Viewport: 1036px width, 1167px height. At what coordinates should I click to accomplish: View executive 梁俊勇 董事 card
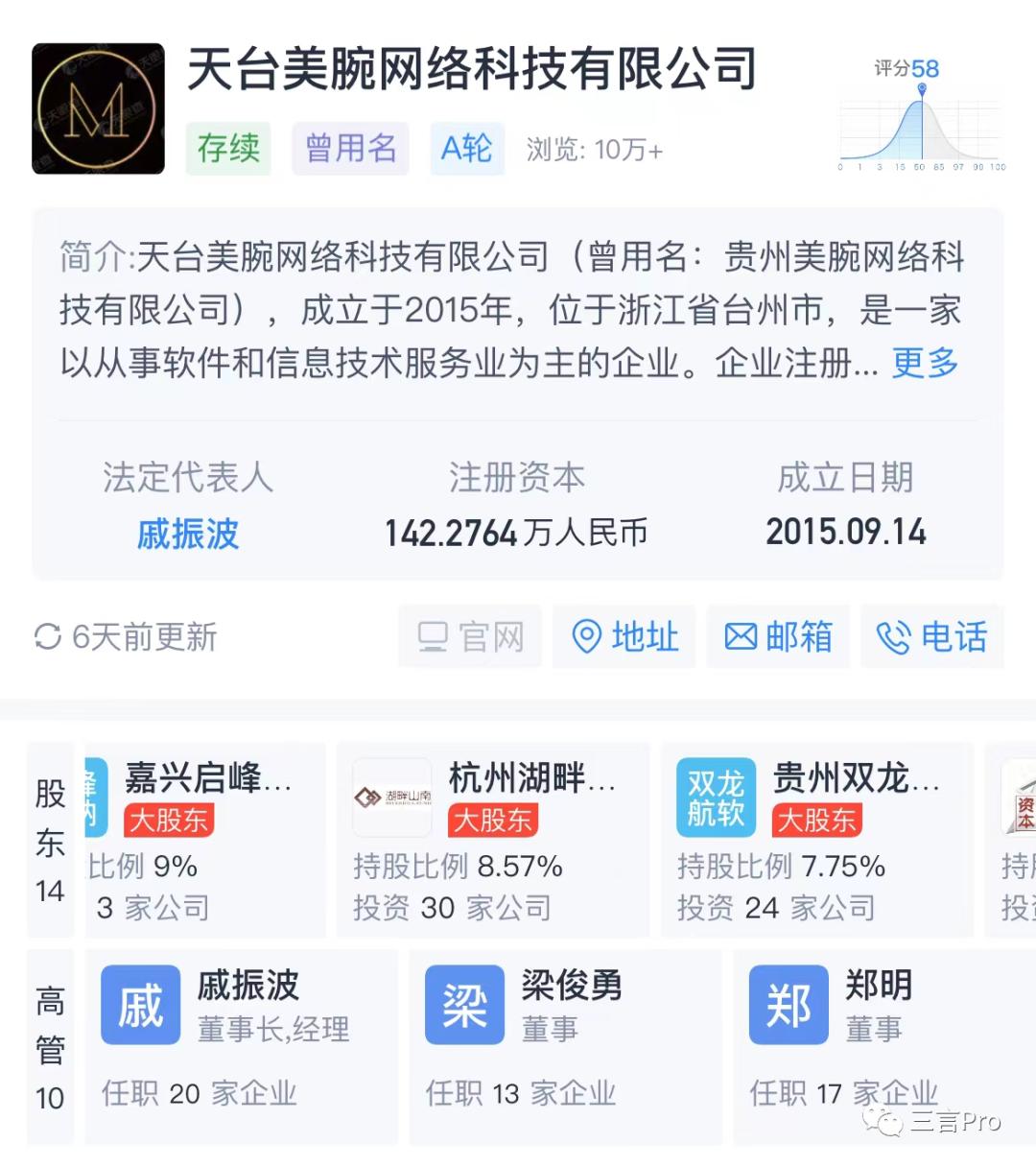(x=565, y=1046)
